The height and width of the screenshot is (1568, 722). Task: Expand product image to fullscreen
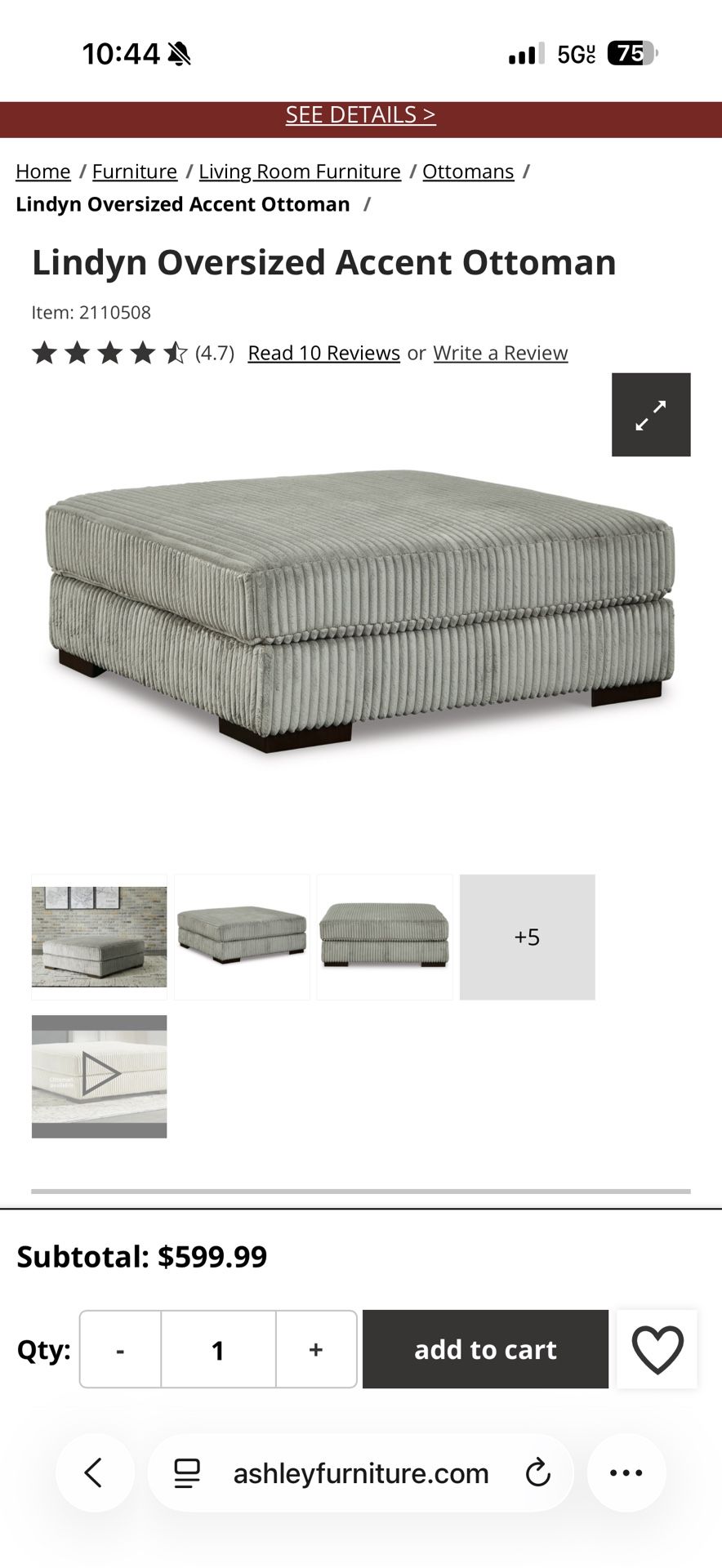tap(651, 415)
